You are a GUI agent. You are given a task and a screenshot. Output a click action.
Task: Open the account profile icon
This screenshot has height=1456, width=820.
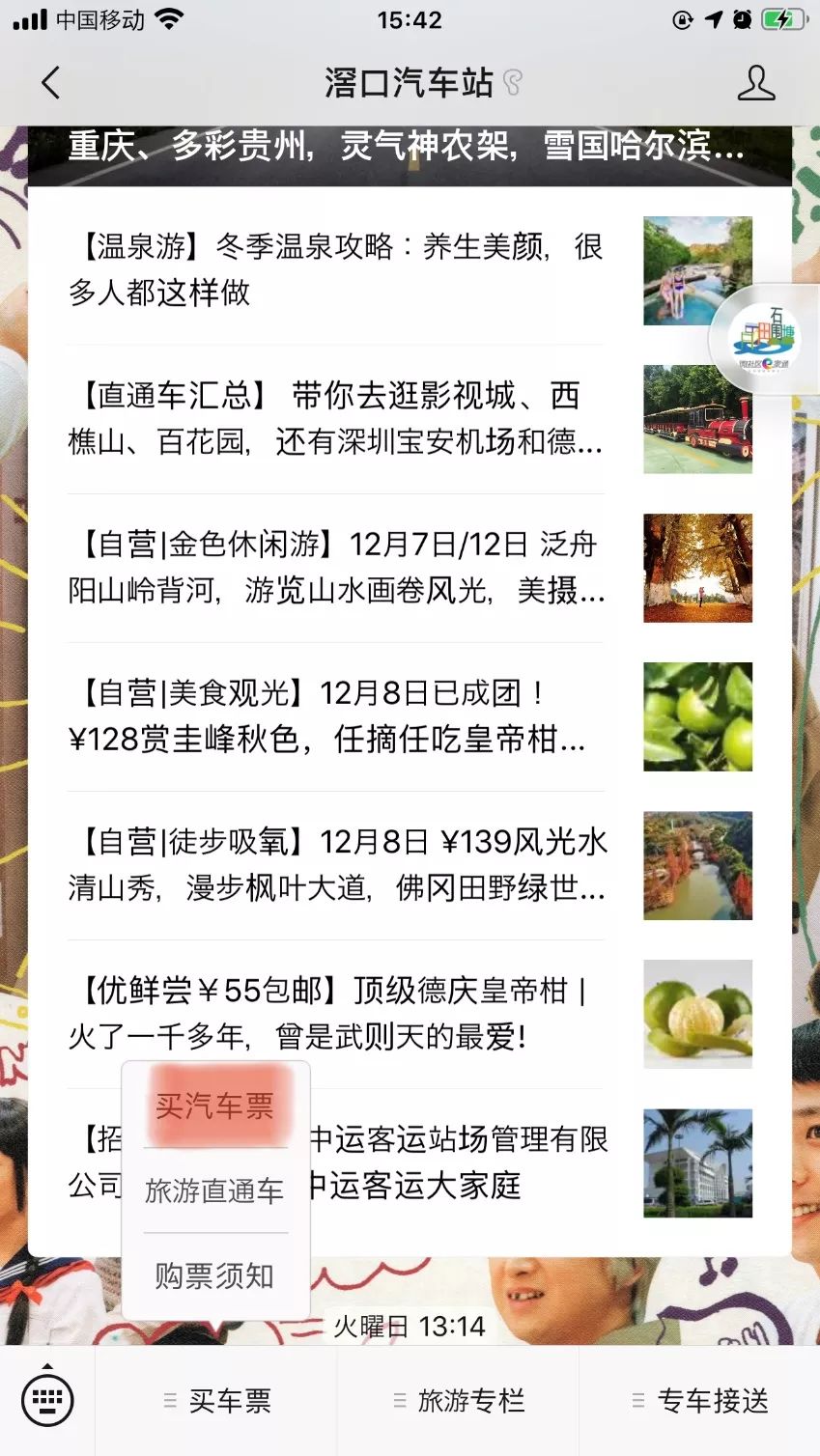[x=755, y=83]
